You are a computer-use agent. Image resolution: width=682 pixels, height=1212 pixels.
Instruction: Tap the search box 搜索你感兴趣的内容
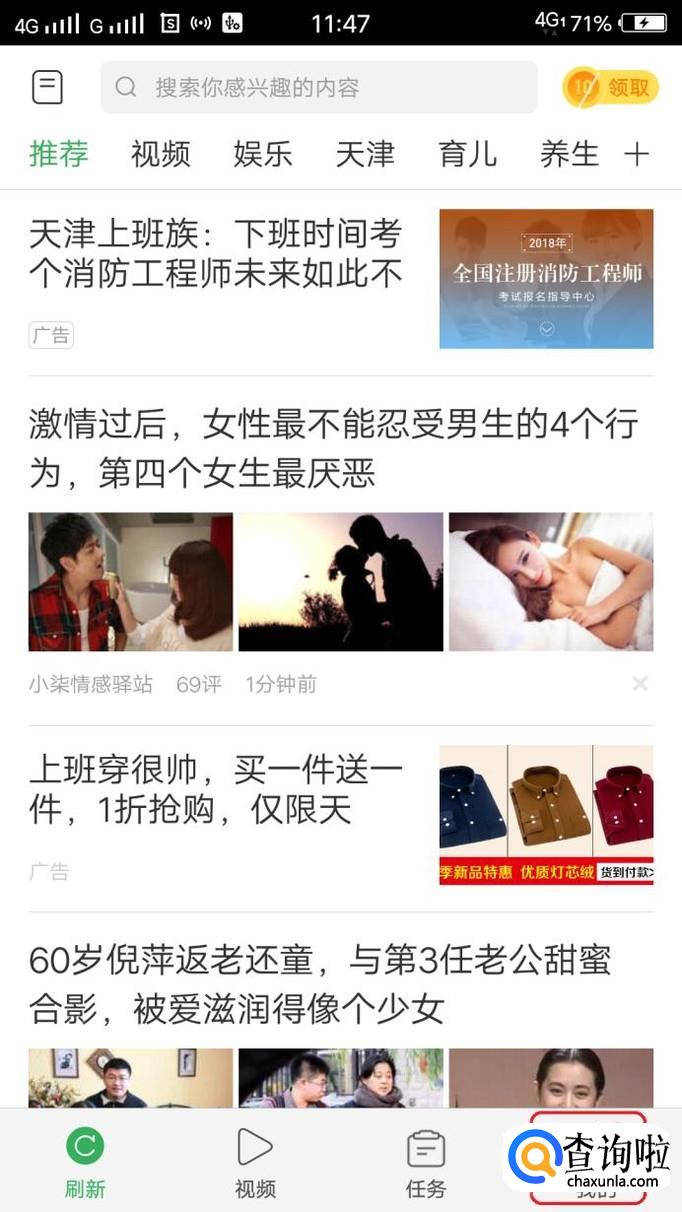318,87
